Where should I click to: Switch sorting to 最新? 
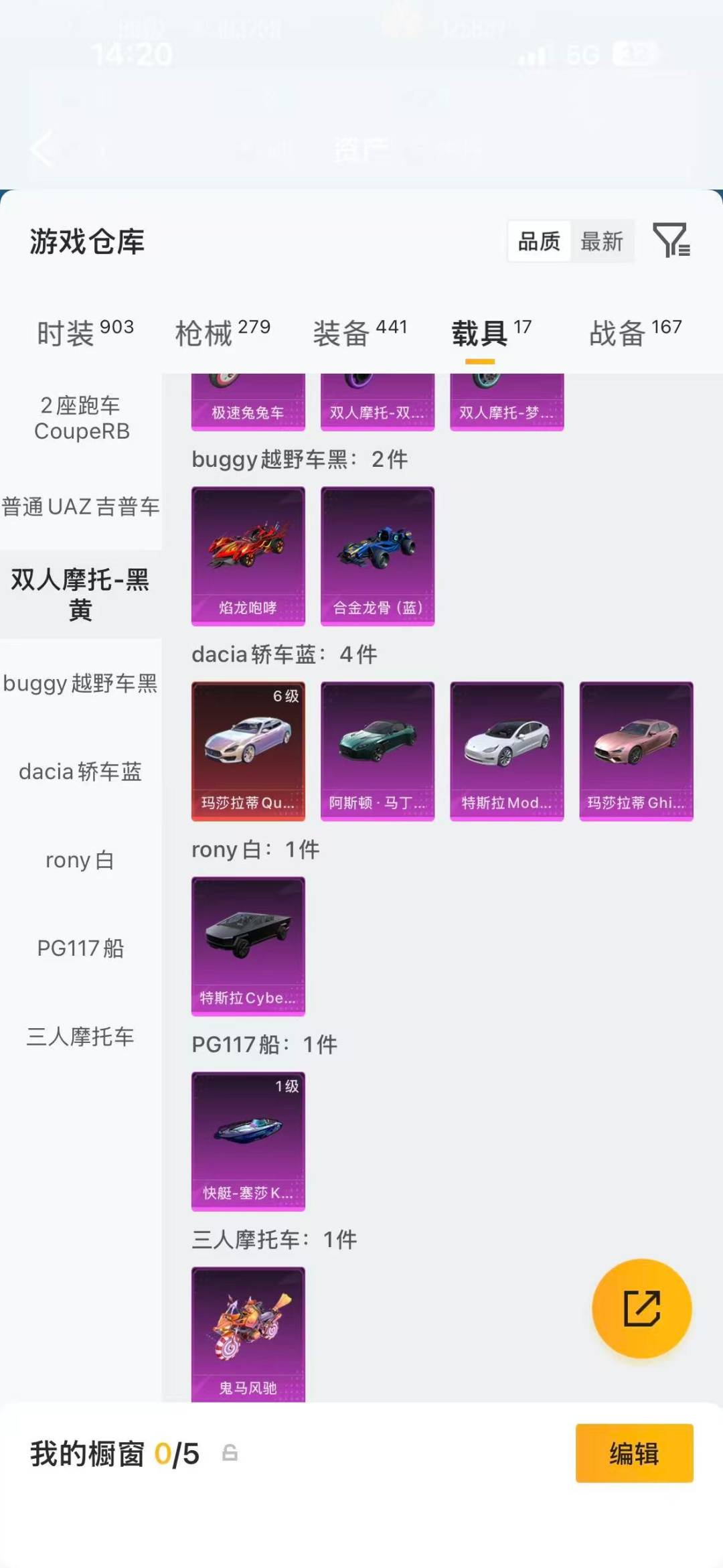pyautogui.click(x=602, y=242)
